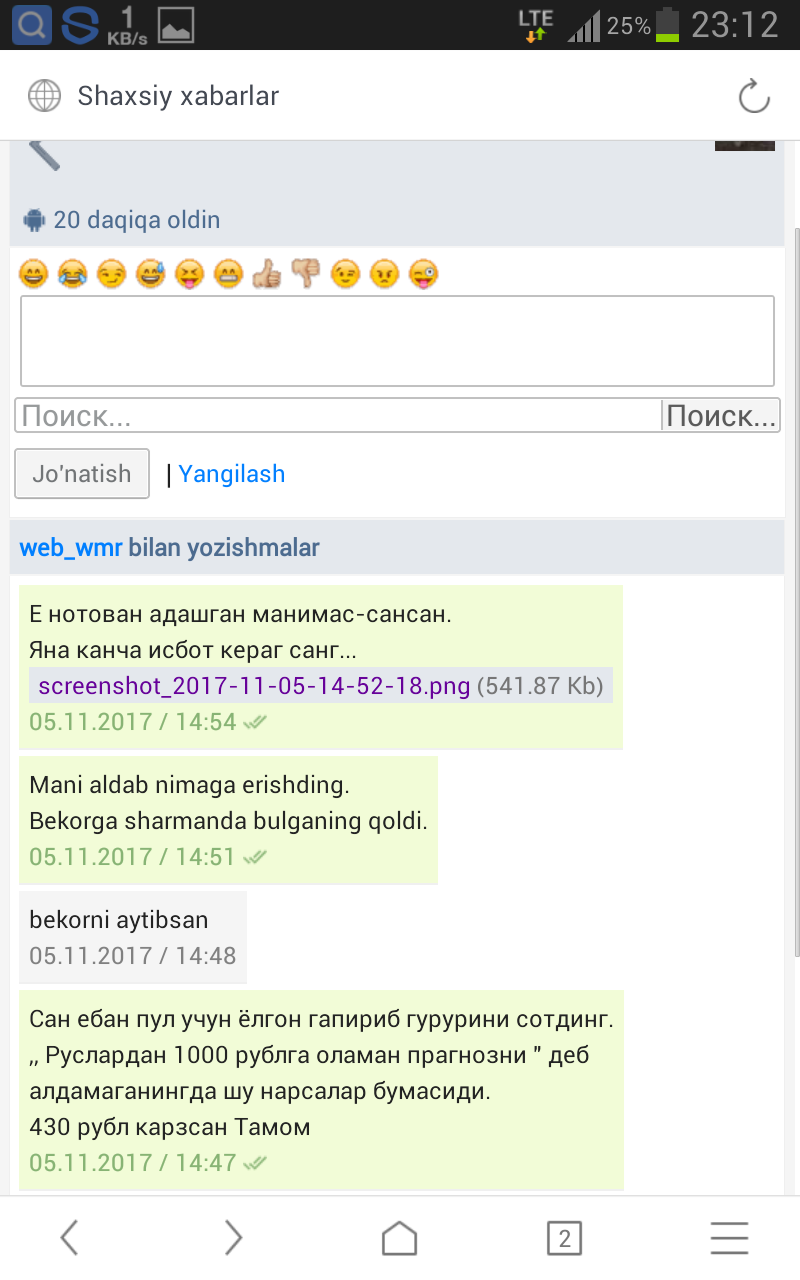Open the browser menu
This screenshot has width=800, height=1280.
pyautogui.click(x=730, y=1238)
